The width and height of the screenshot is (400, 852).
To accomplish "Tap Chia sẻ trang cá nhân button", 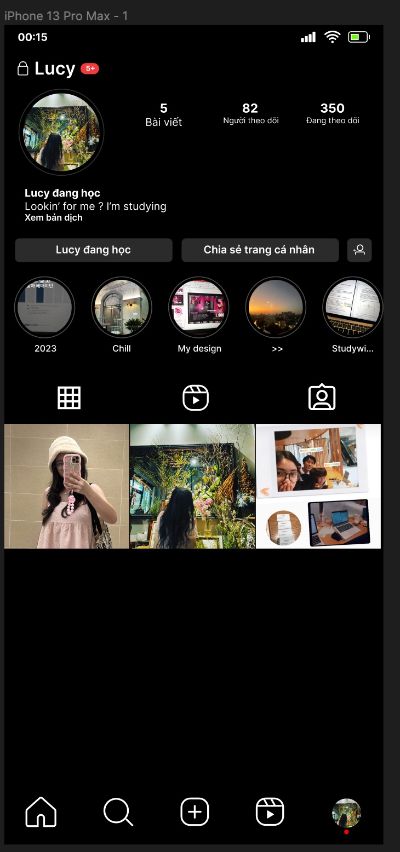I will 260,250.
